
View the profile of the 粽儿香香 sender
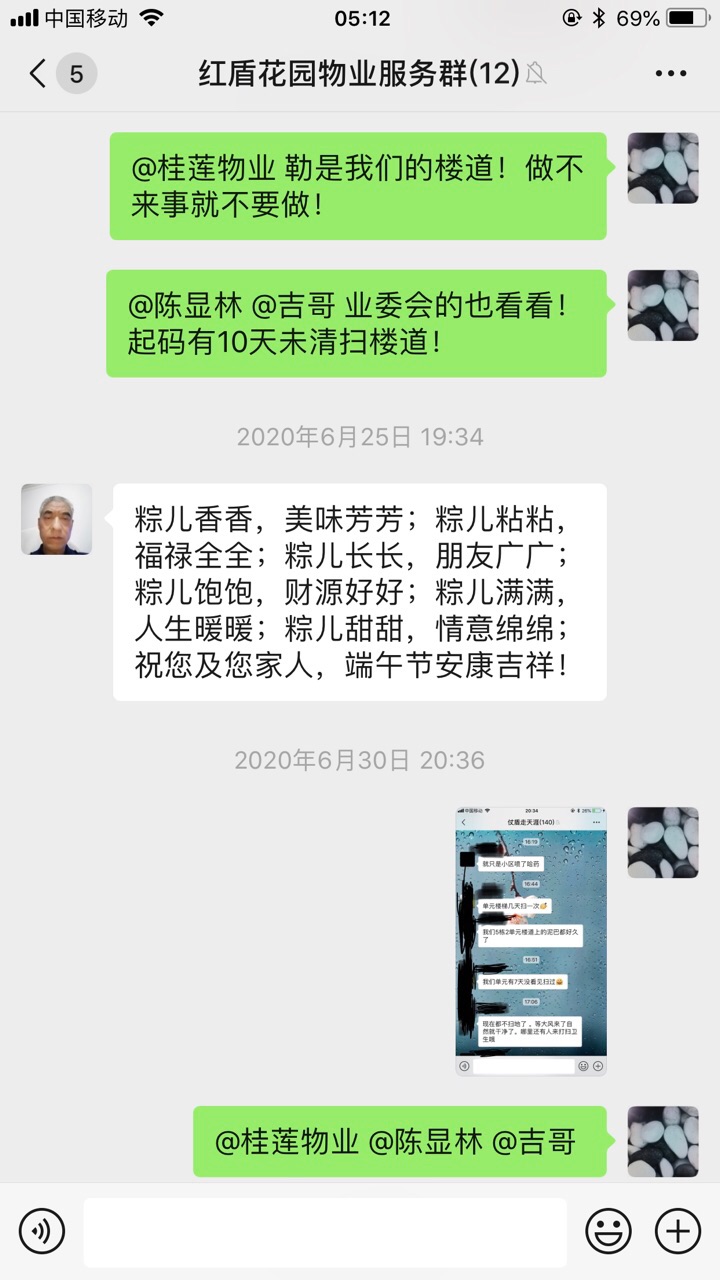coord(57,519)
